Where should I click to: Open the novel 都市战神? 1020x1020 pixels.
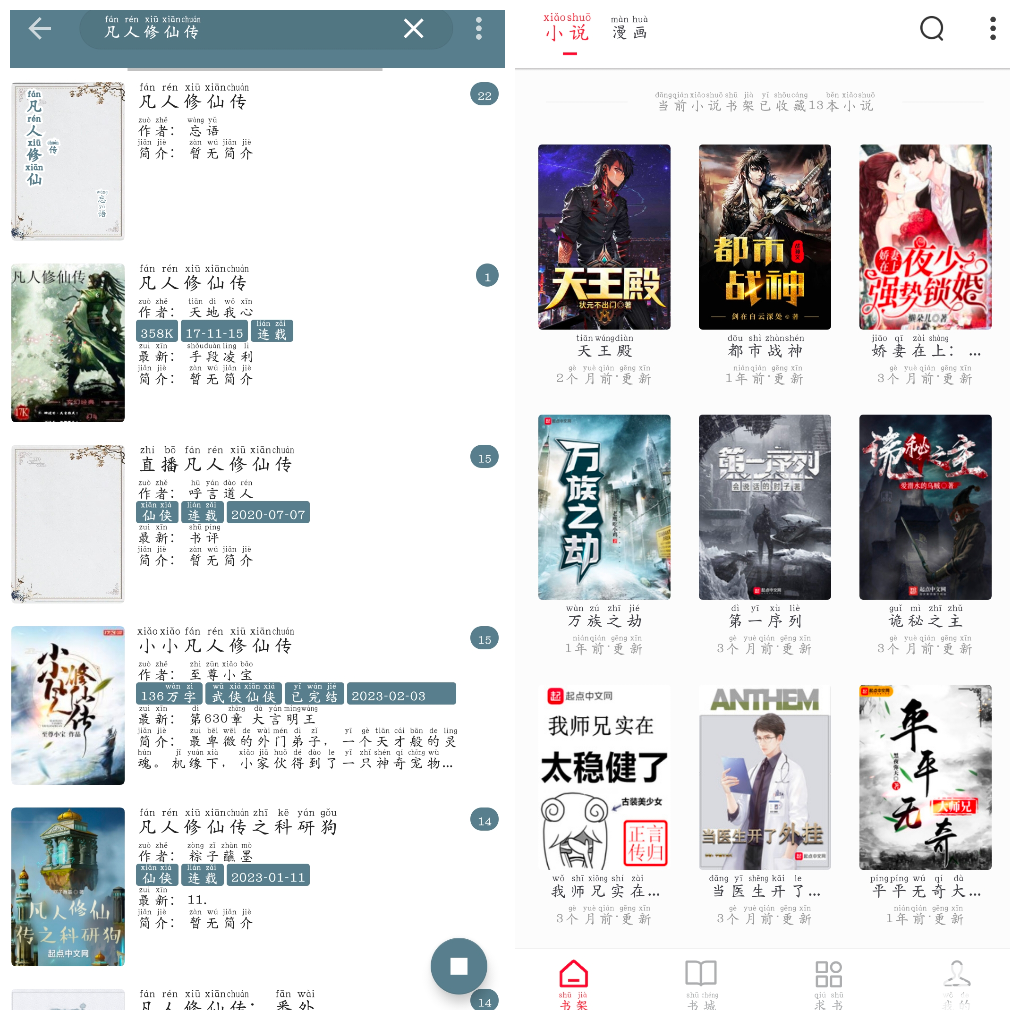(x=765, y=238)
